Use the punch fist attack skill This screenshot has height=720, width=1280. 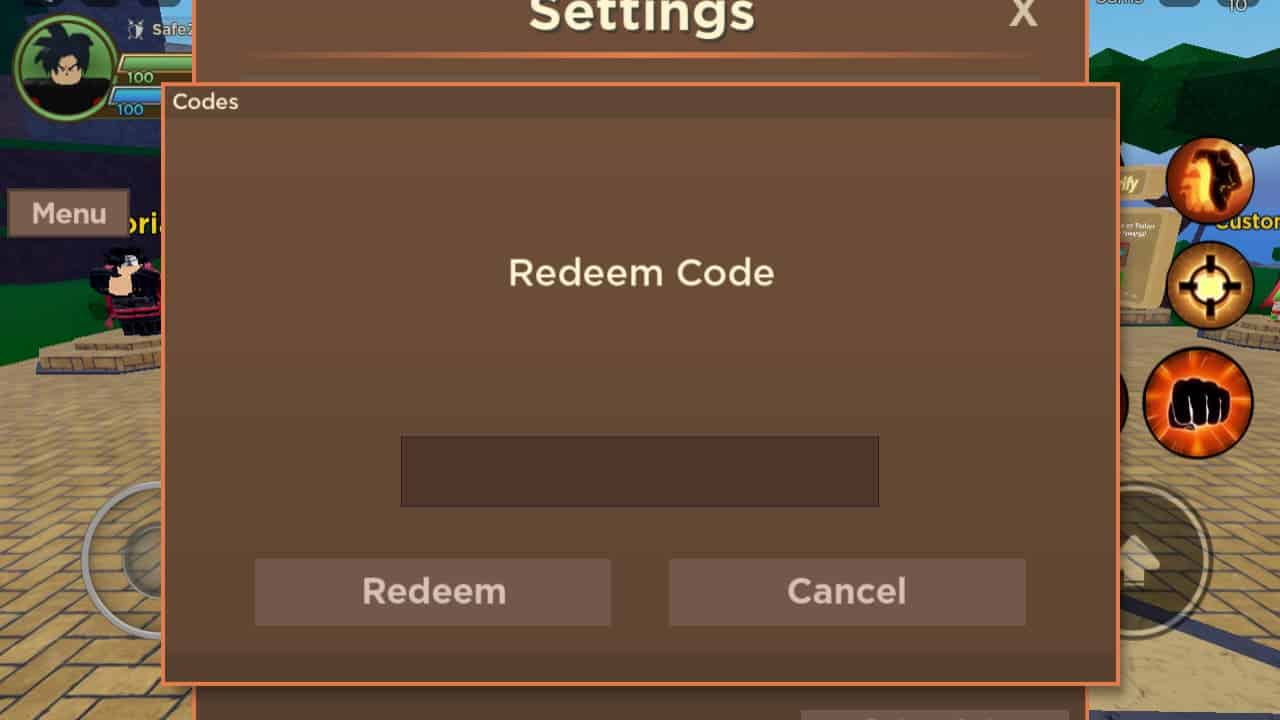coord(1198,403)
